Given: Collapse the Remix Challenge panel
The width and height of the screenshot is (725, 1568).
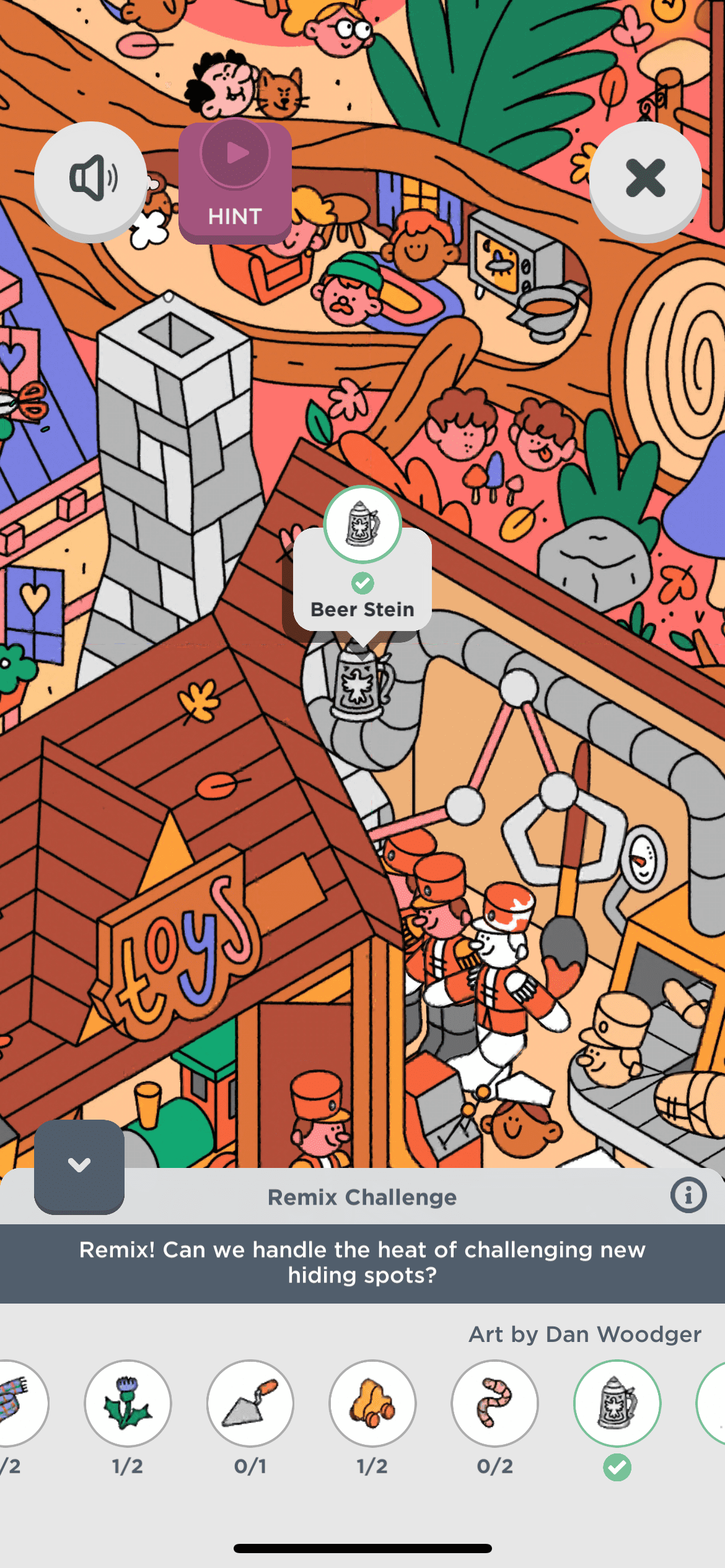Looking at the screenshot, I should tap(79, 1165).
